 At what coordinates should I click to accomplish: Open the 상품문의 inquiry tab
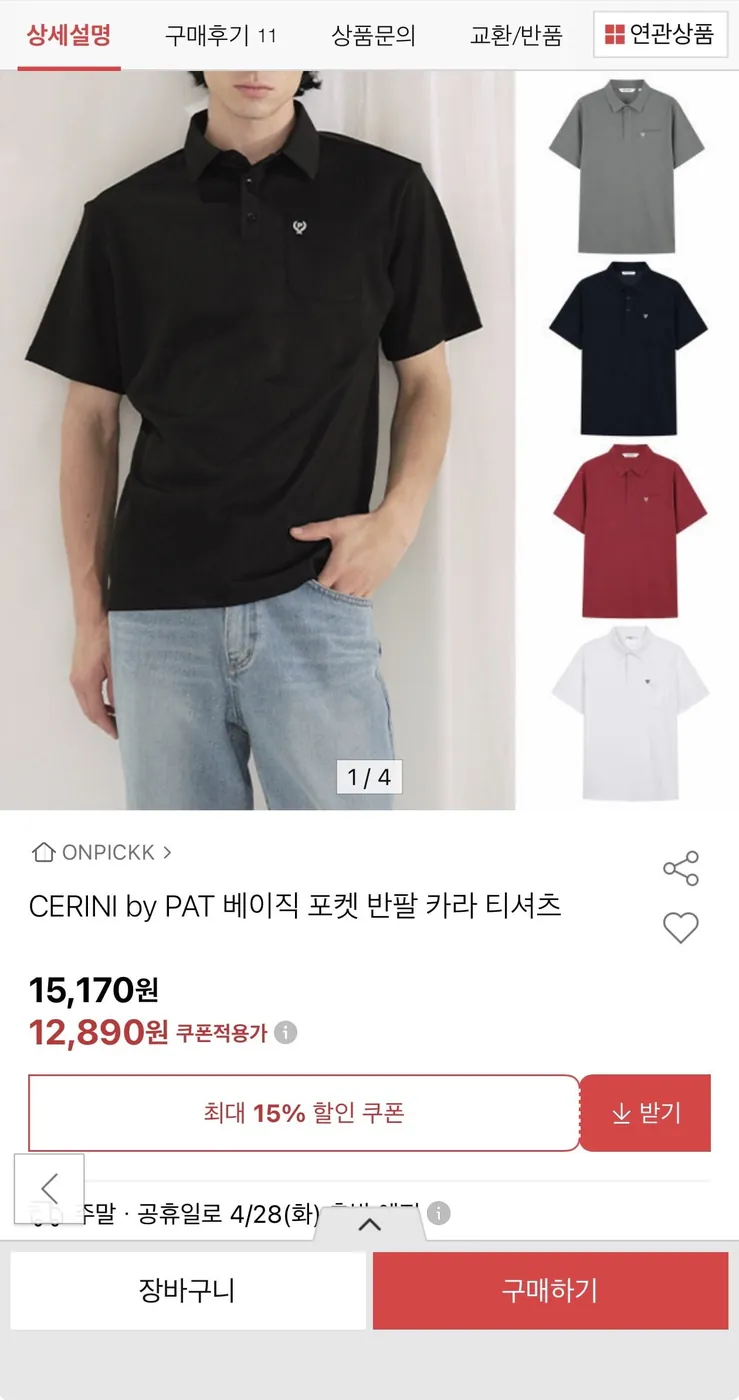375,35
